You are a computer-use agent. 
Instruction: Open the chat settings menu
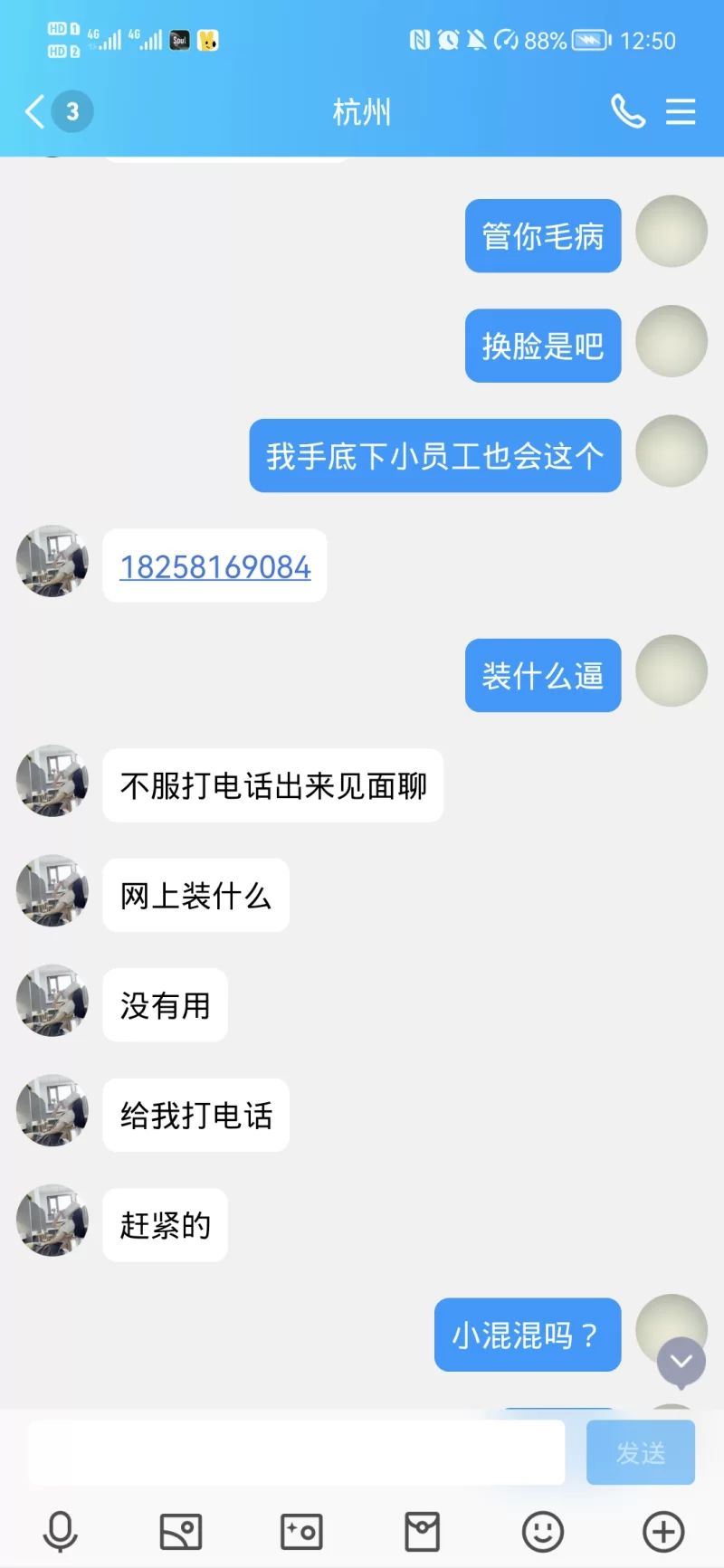pyautogui.click(x=681, y=111)
